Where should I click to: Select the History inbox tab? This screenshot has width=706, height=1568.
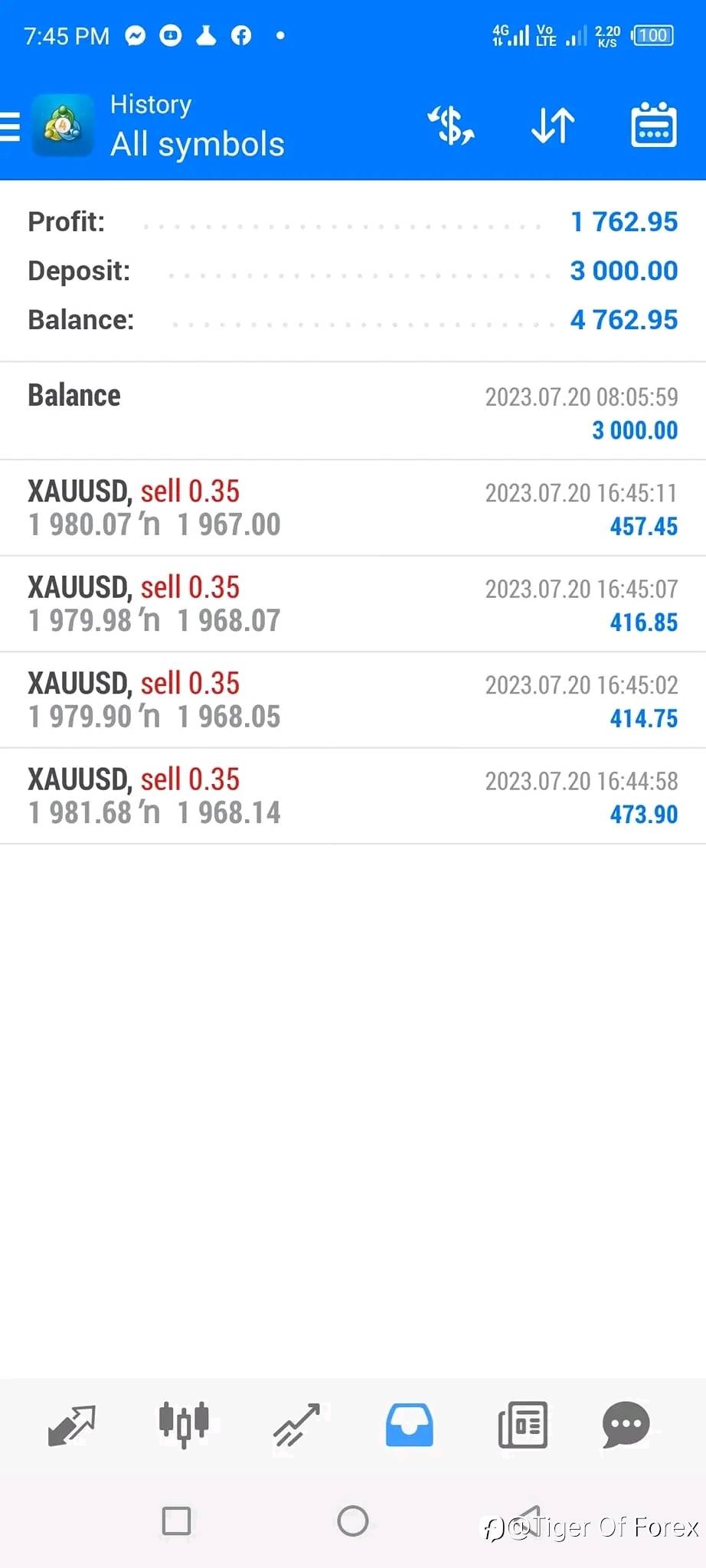click(x=409, y=1425)
